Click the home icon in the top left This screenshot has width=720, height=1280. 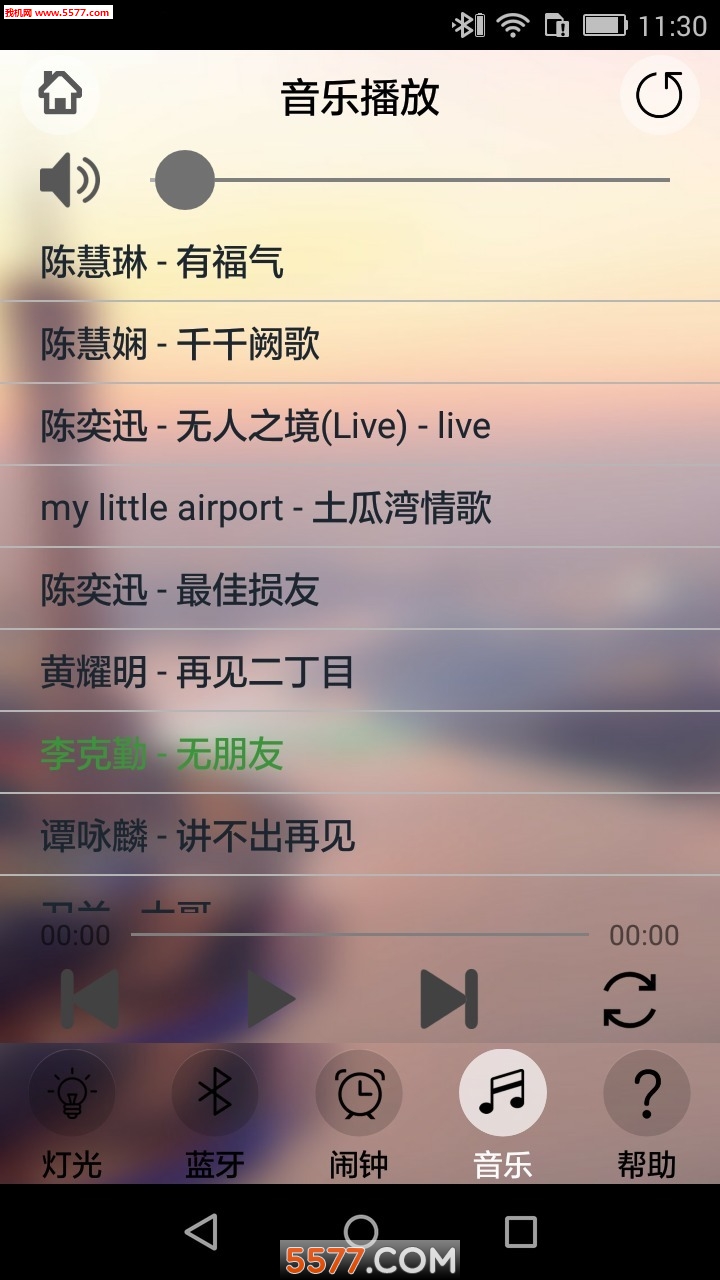click(x=59, y=95)
